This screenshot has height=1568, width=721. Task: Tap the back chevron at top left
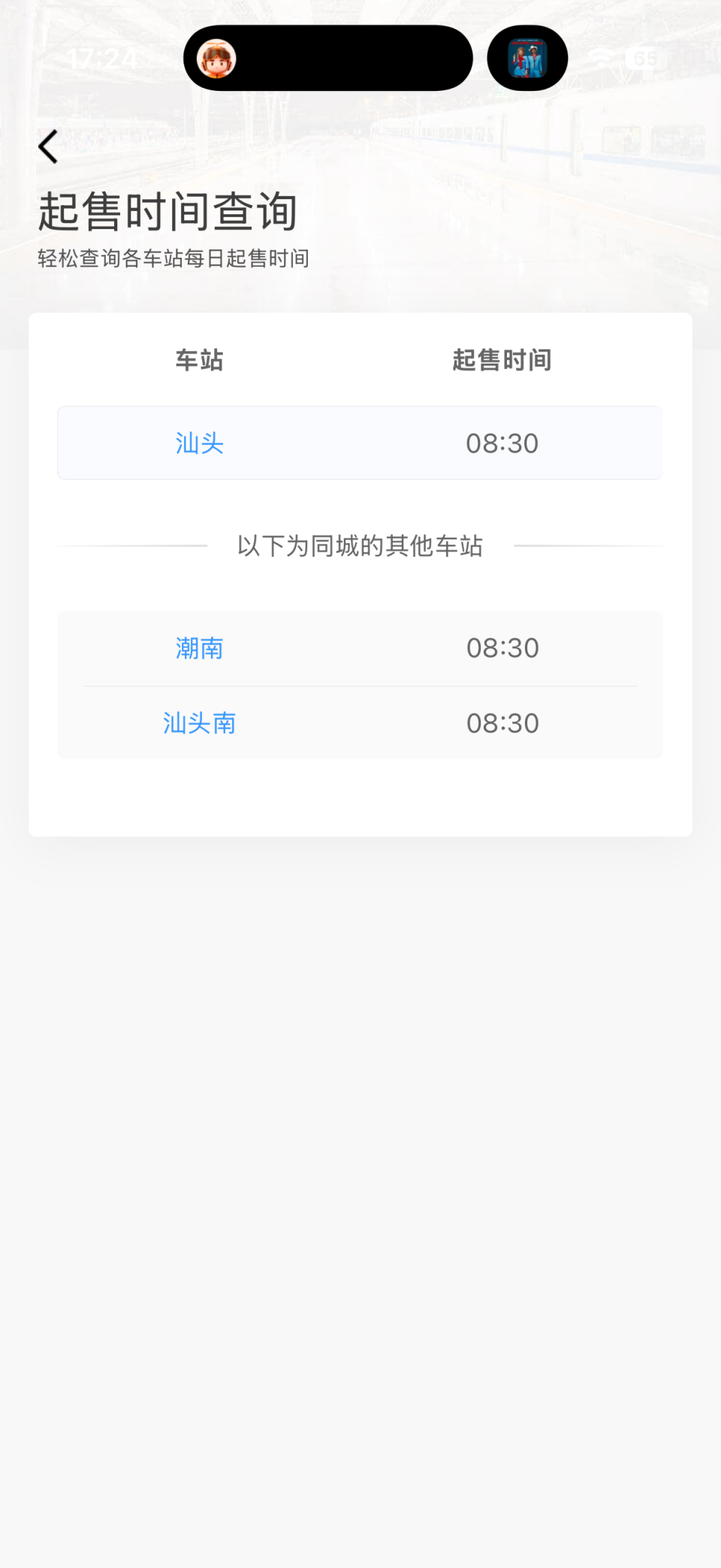coord(48,147)
